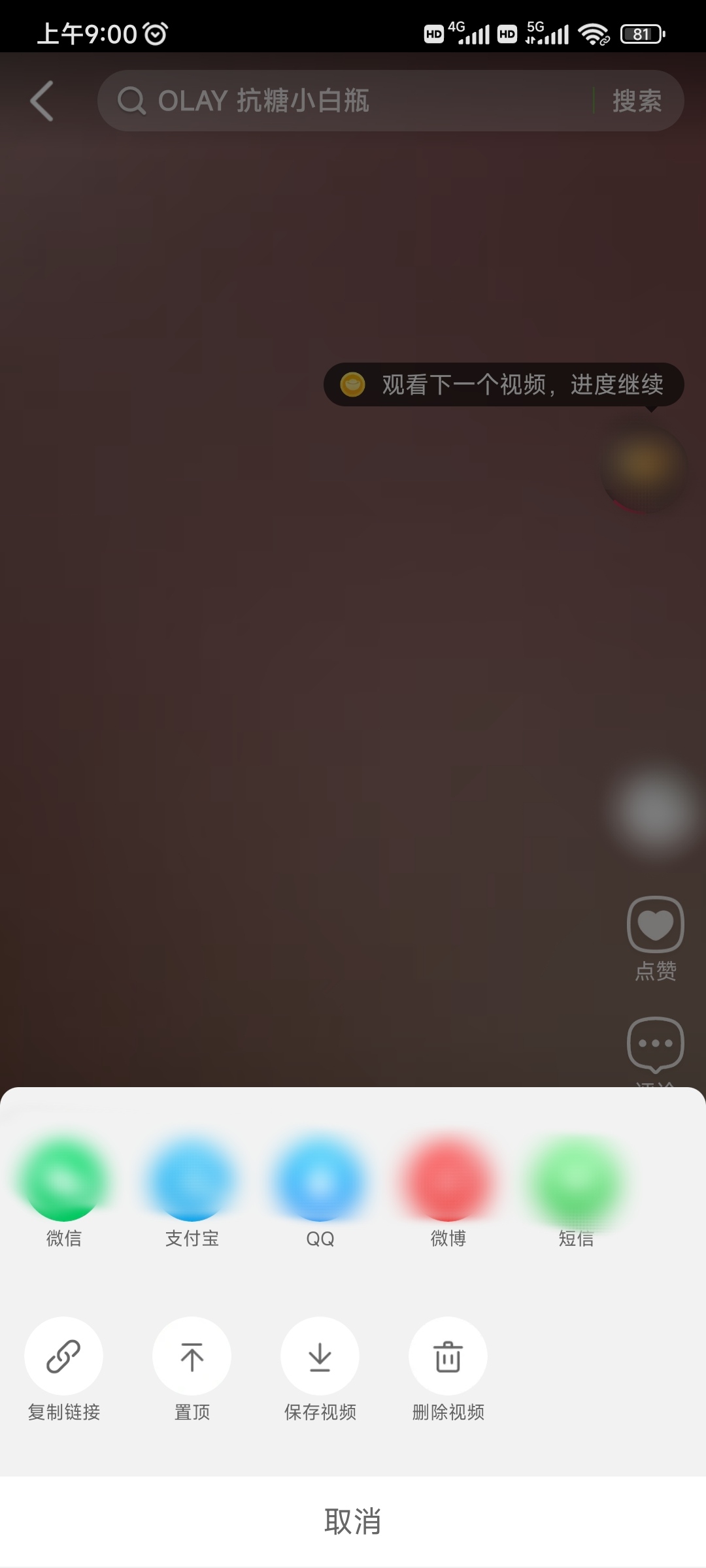Image resolution: width=706 pixels, height=1568 pixels.
Task: Pin this video with 置顶
Action: 192,1356
